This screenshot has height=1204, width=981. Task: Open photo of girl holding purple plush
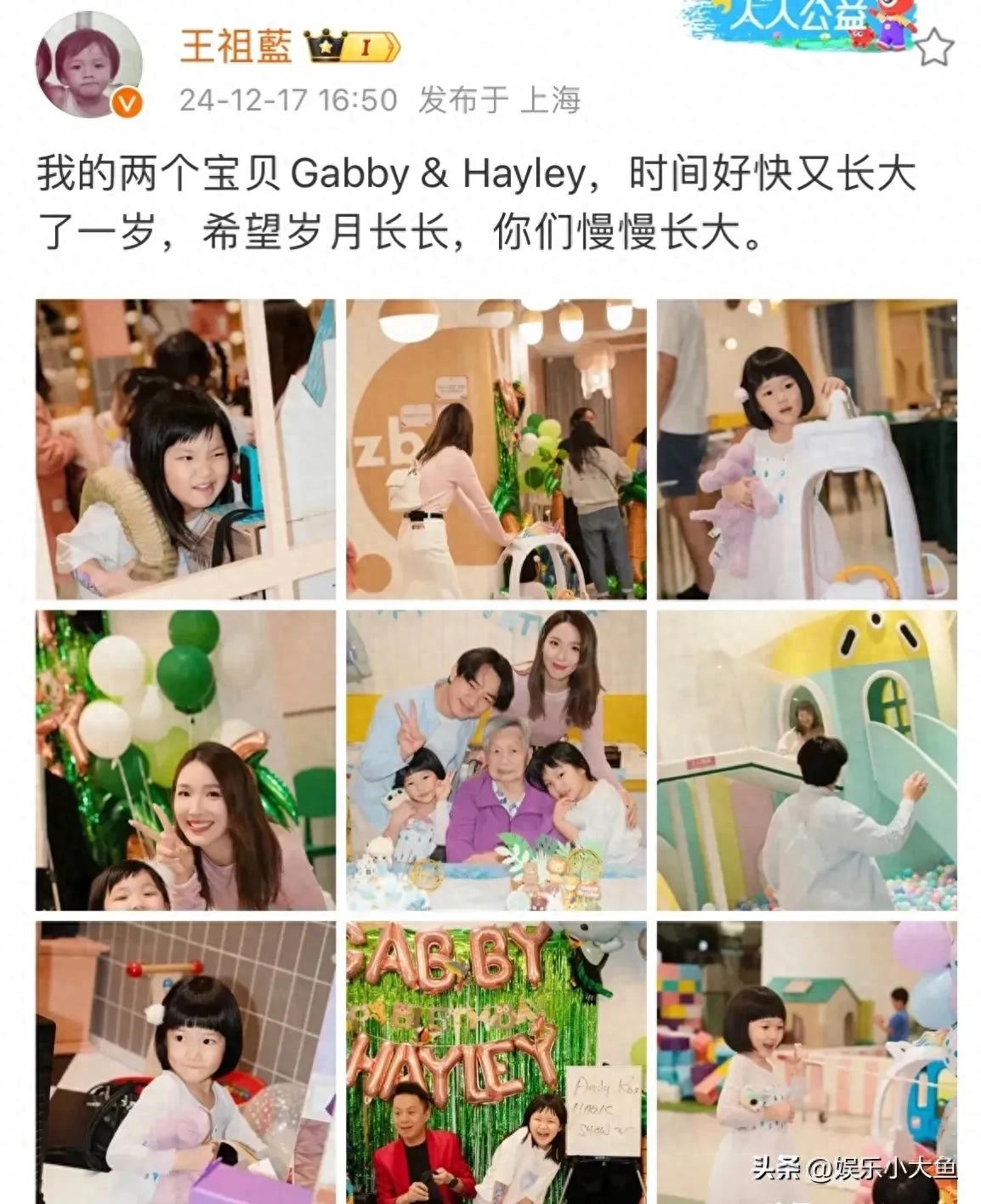click(x=806, y=449)
